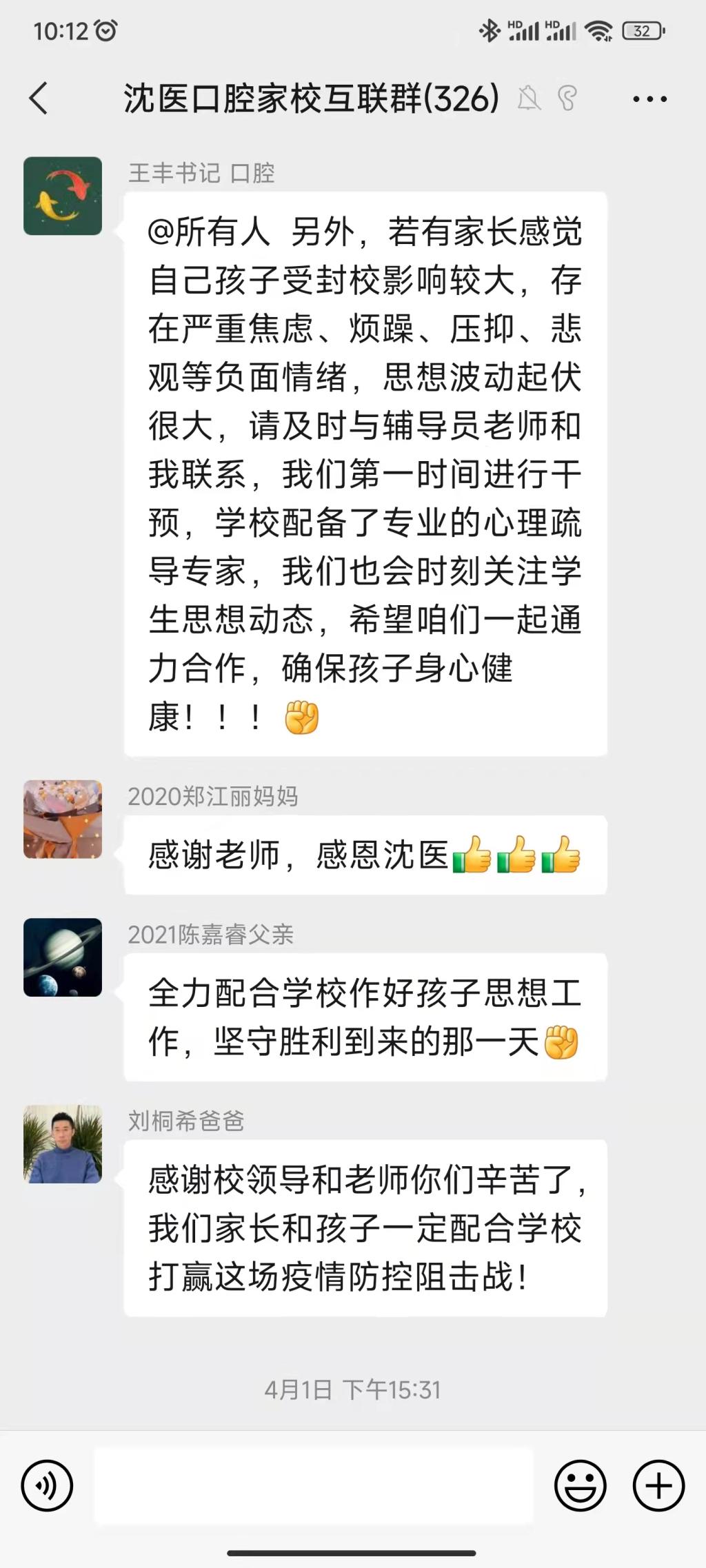Viewport: 706px width, 1568px height.
Task: Open the emoji sticker panel
Action: (x=580, y=1485)
